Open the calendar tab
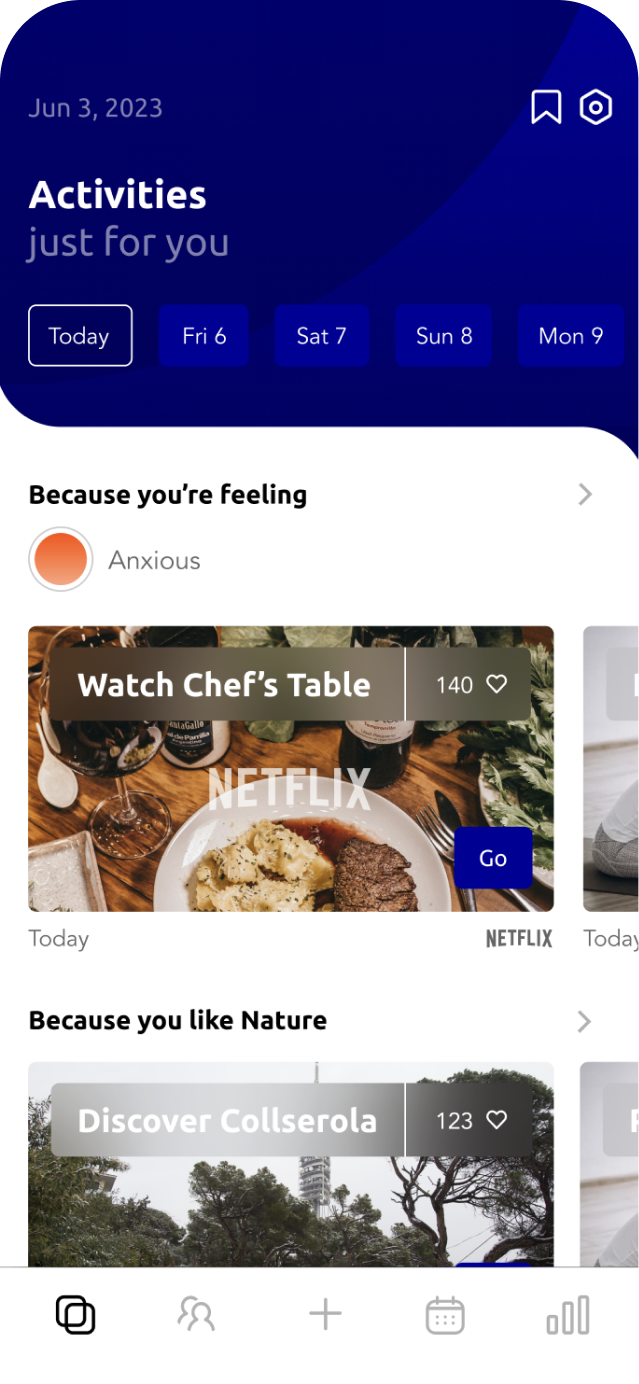639x1384 pixels. 445,1314
